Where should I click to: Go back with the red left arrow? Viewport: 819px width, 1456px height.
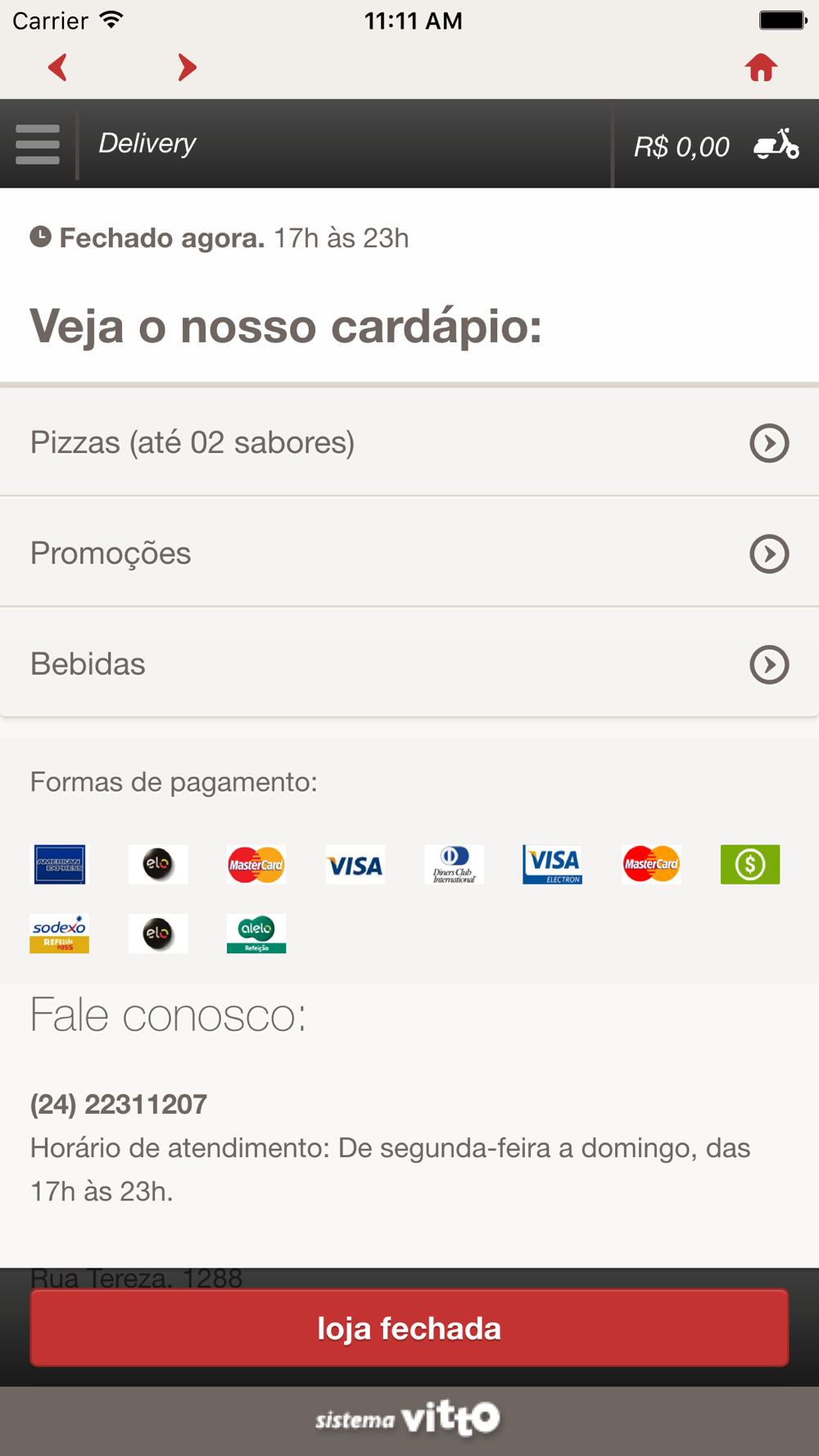pos(57,67)
